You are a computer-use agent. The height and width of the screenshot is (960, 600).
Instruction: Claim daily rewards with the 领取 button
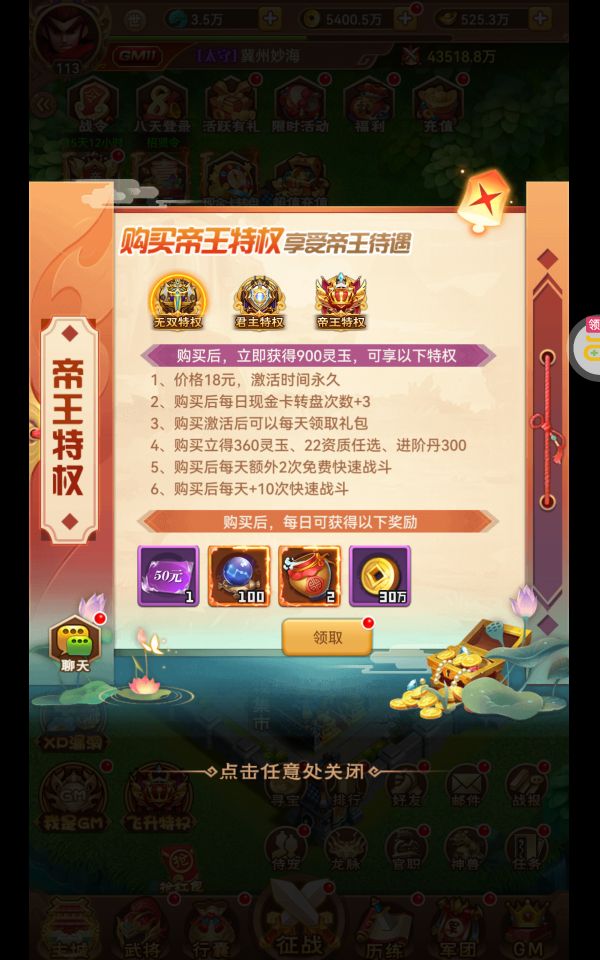pyautogui.click(x=327, y=637)
